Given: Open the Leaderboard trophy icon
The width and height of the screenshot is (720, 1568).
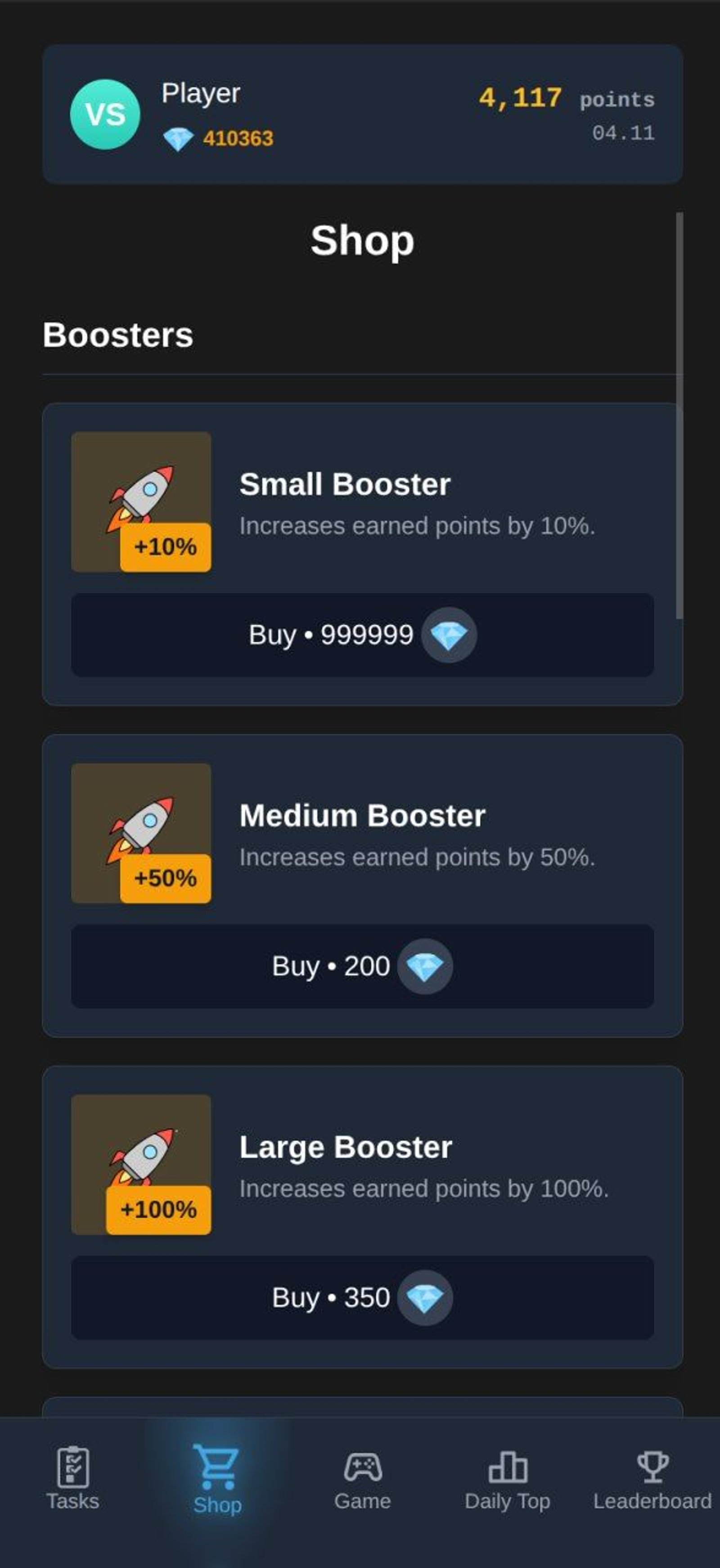Looking at the screenshot, I should click(652, 1468).
